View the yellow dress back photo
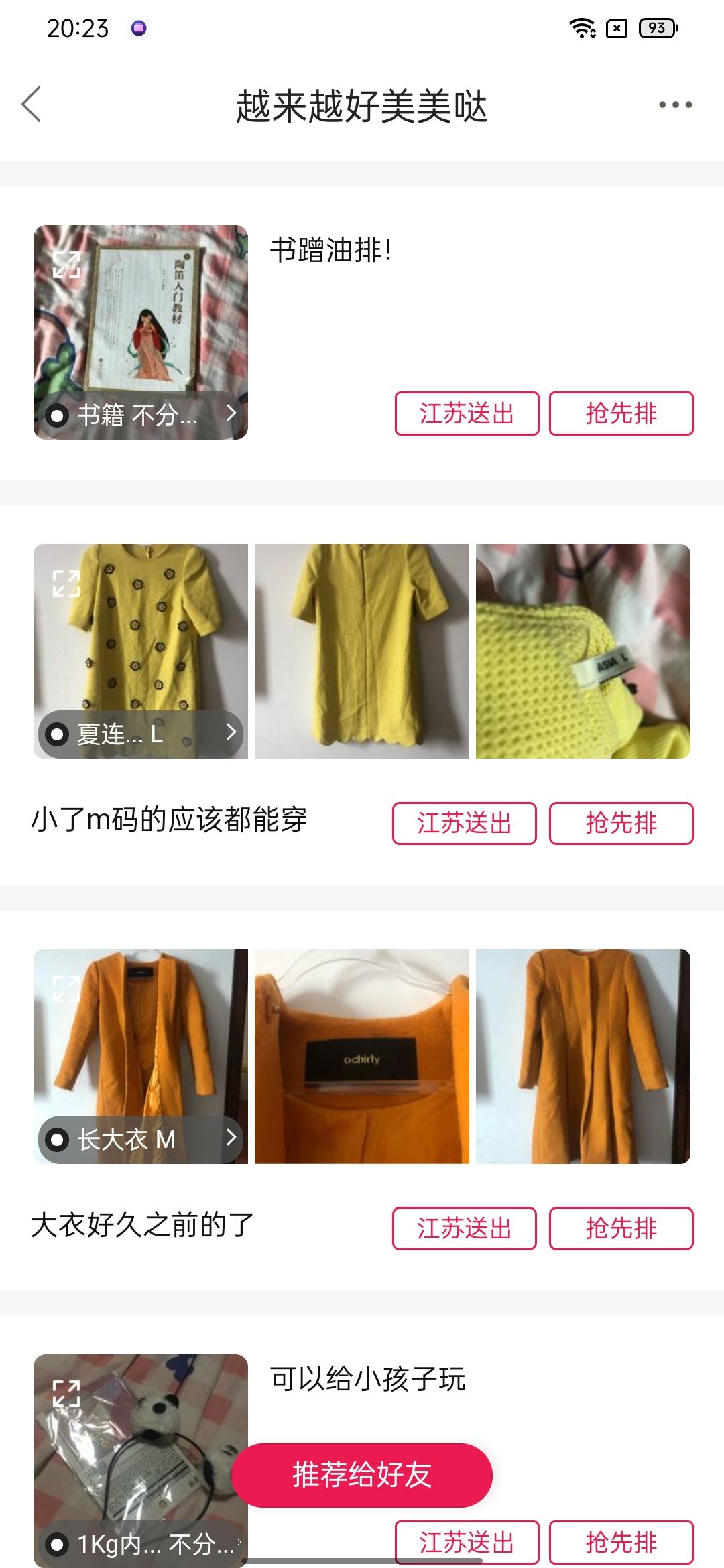This screenshot has height=1568, width=724. (362, 651)
